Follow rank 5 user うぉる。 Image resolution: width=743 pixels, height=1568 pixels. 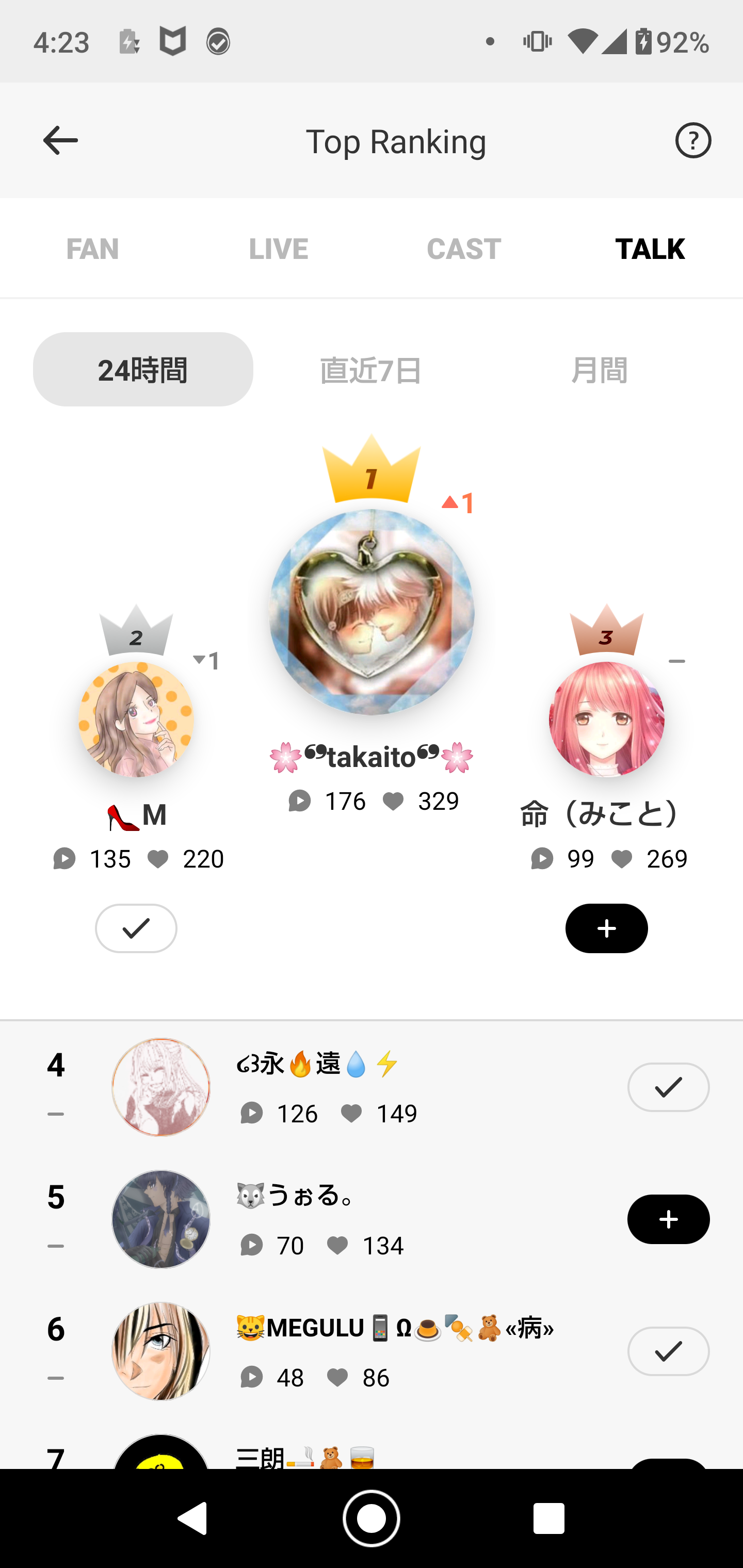(x=668, y=1219)
